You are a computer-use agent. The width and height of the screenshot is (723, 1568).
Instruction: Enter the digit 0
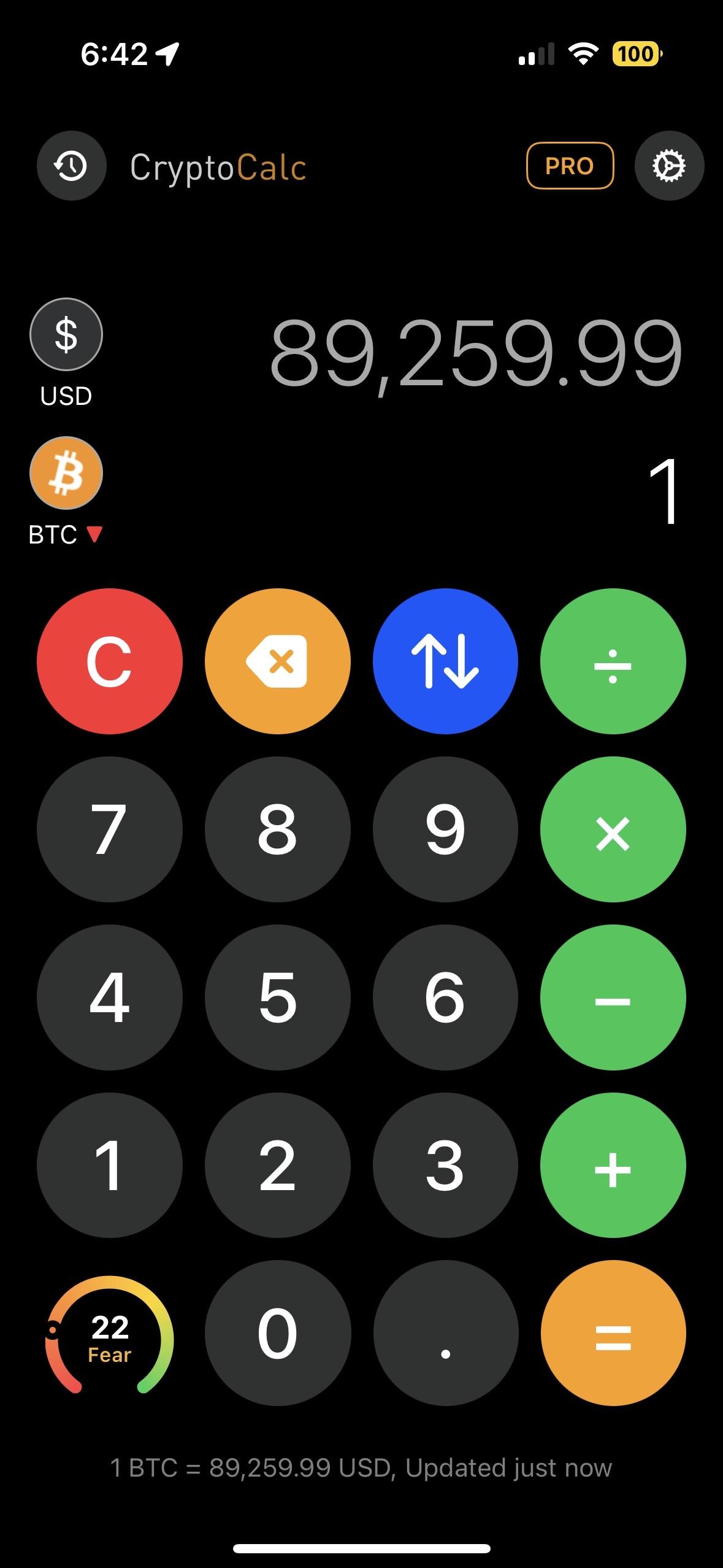(277, 1334)
